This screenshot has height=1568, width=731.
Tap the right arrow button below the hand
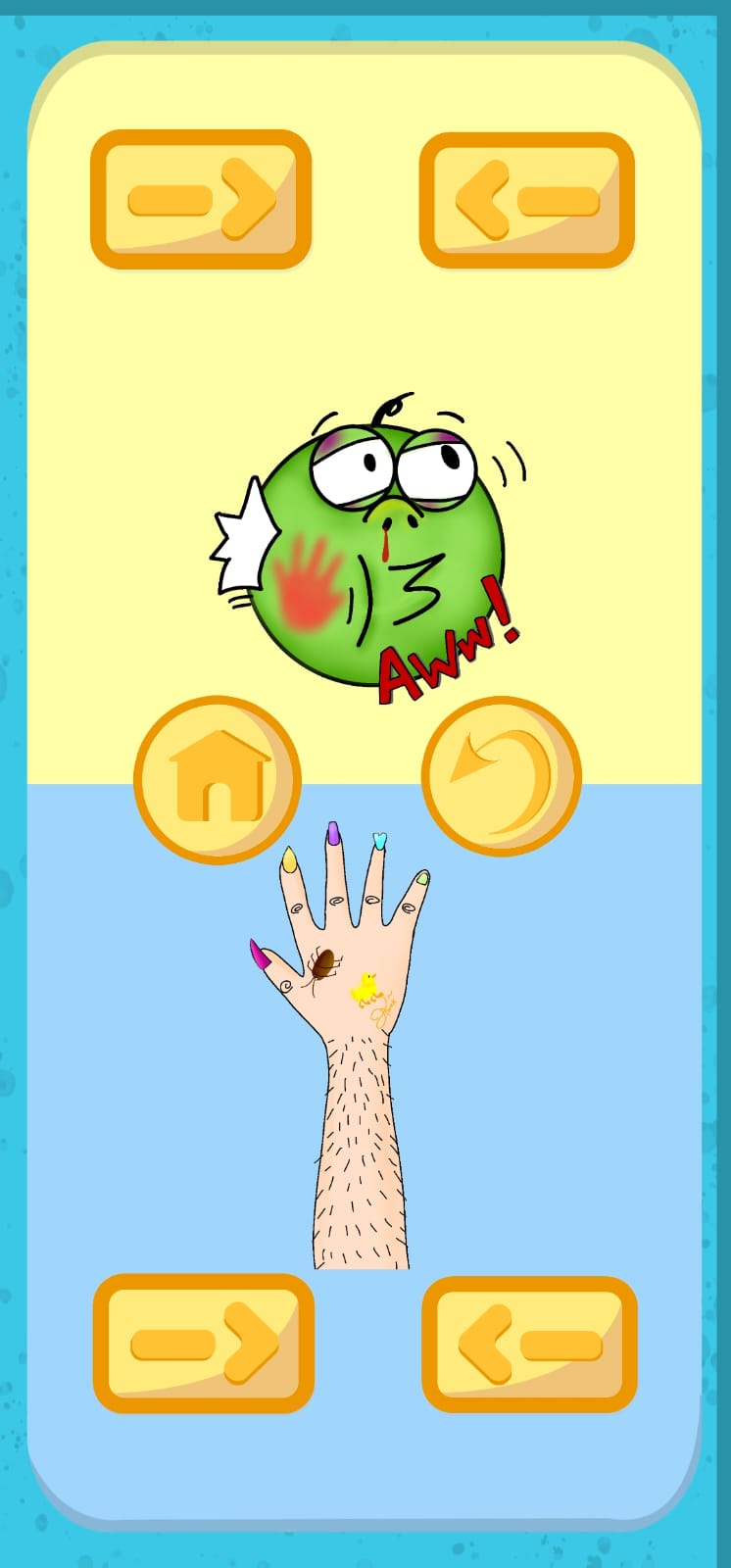coord(204,1344)
